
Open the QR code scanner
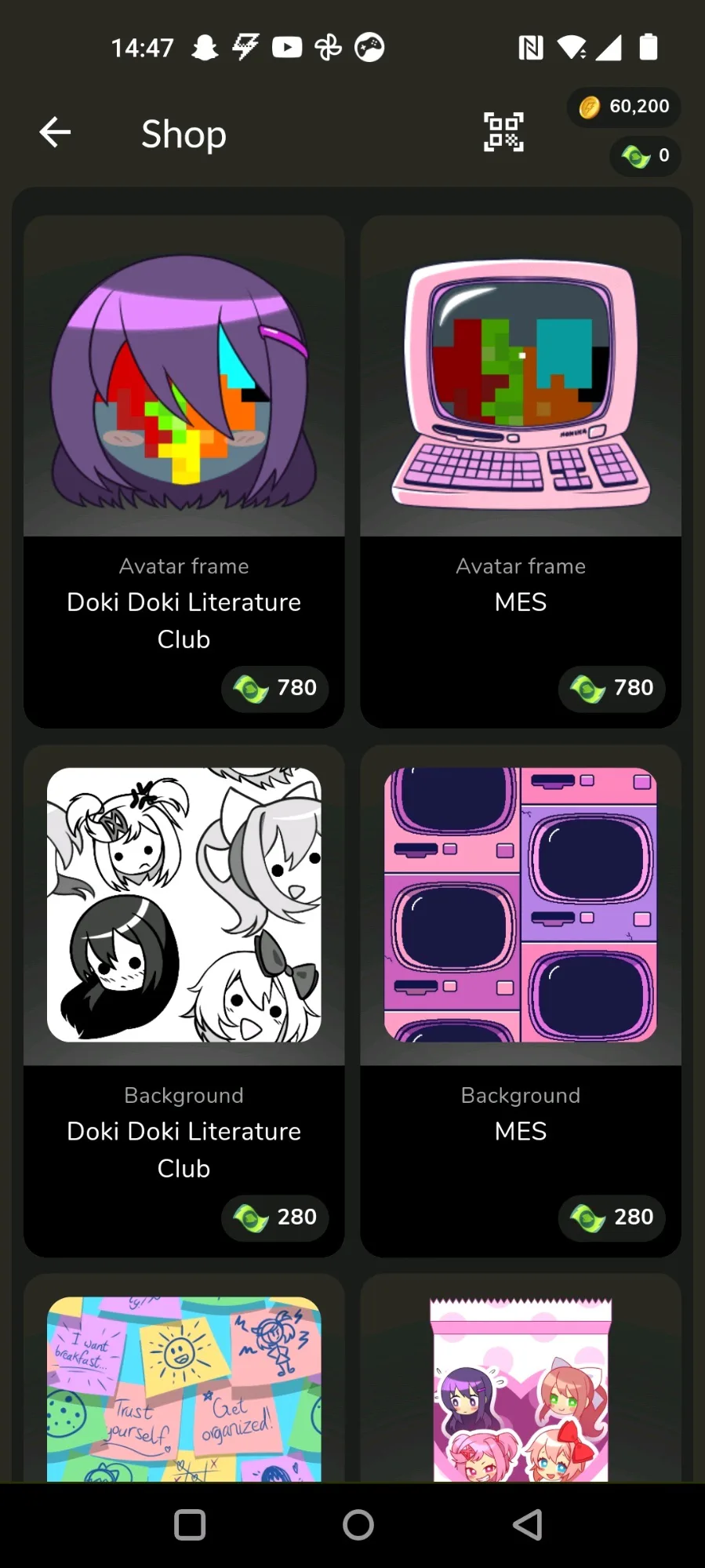503,132
